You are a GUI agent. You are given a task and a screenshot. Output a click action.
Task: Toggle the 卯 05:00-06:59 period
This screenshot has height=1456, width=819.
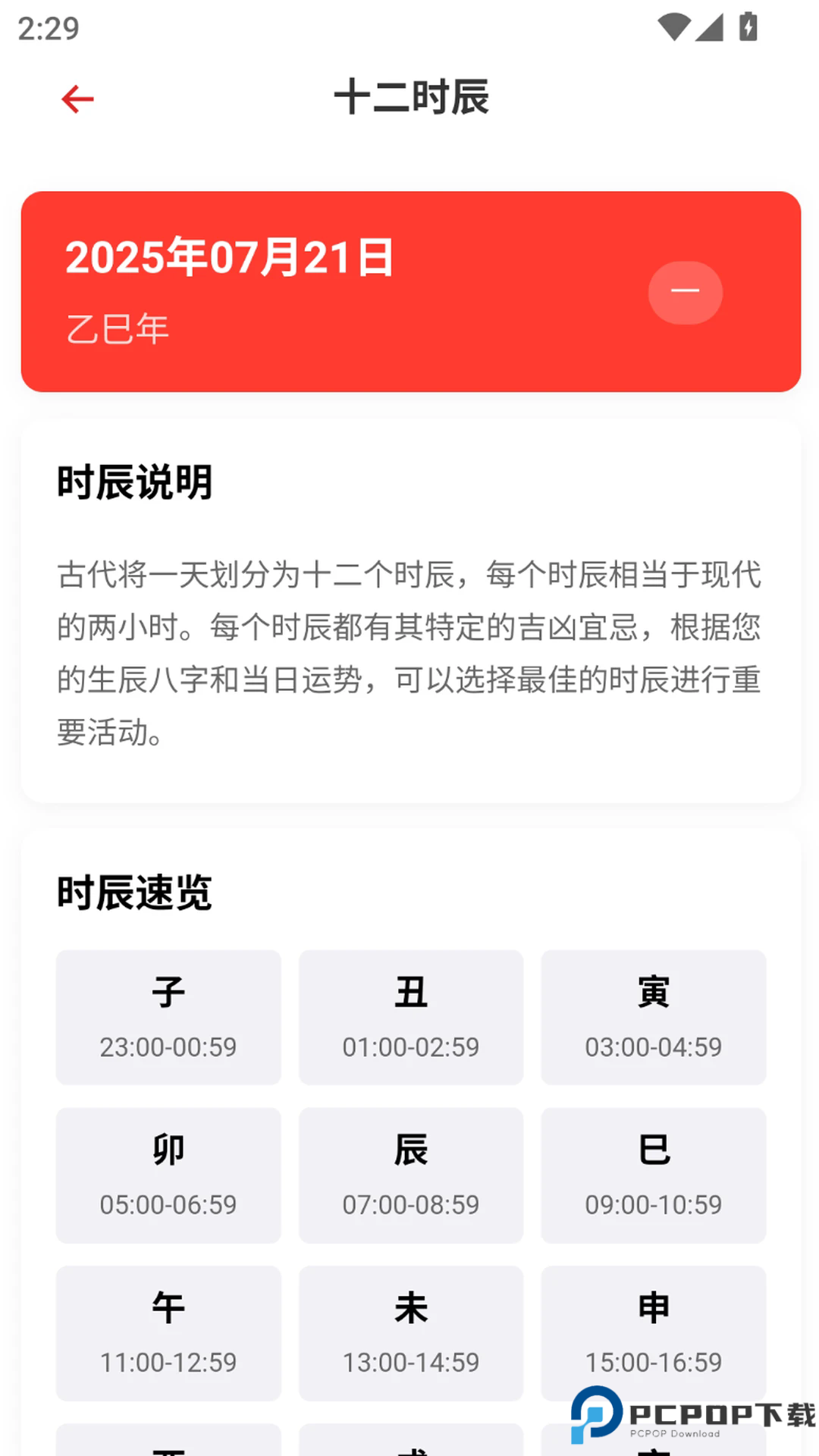coord(168,1175)
